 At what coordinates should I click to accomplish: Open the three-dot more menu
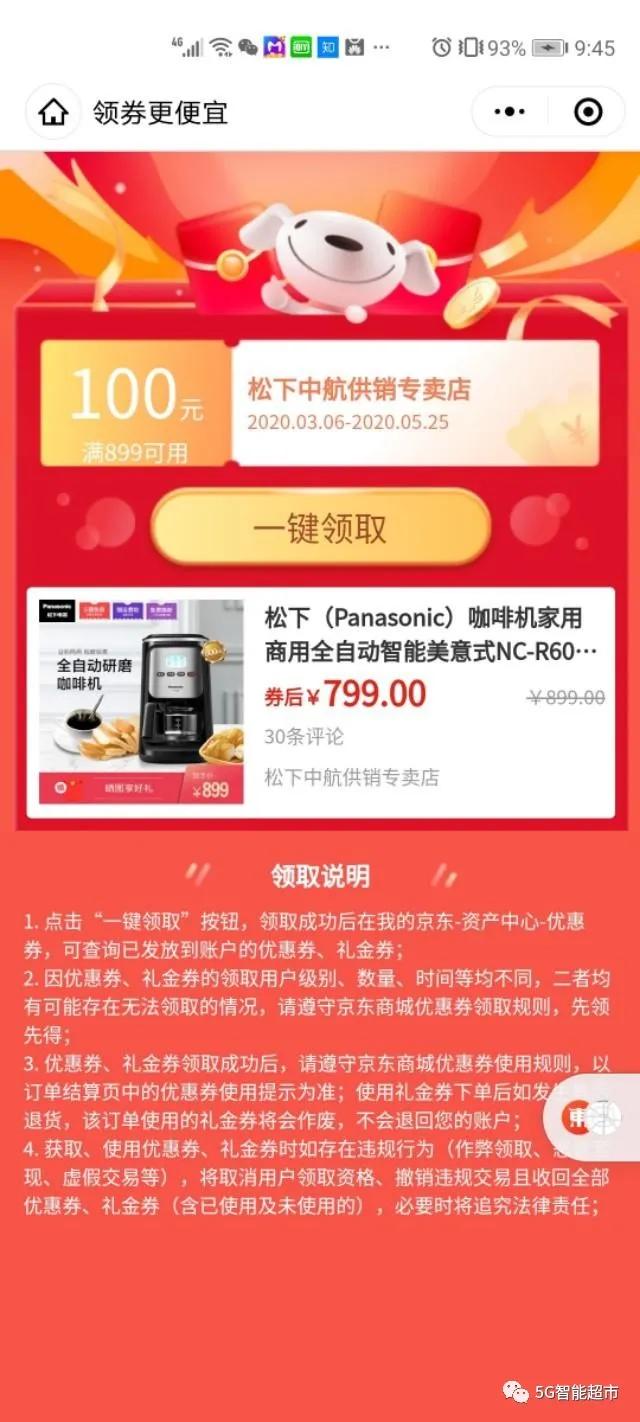(510, 112)
